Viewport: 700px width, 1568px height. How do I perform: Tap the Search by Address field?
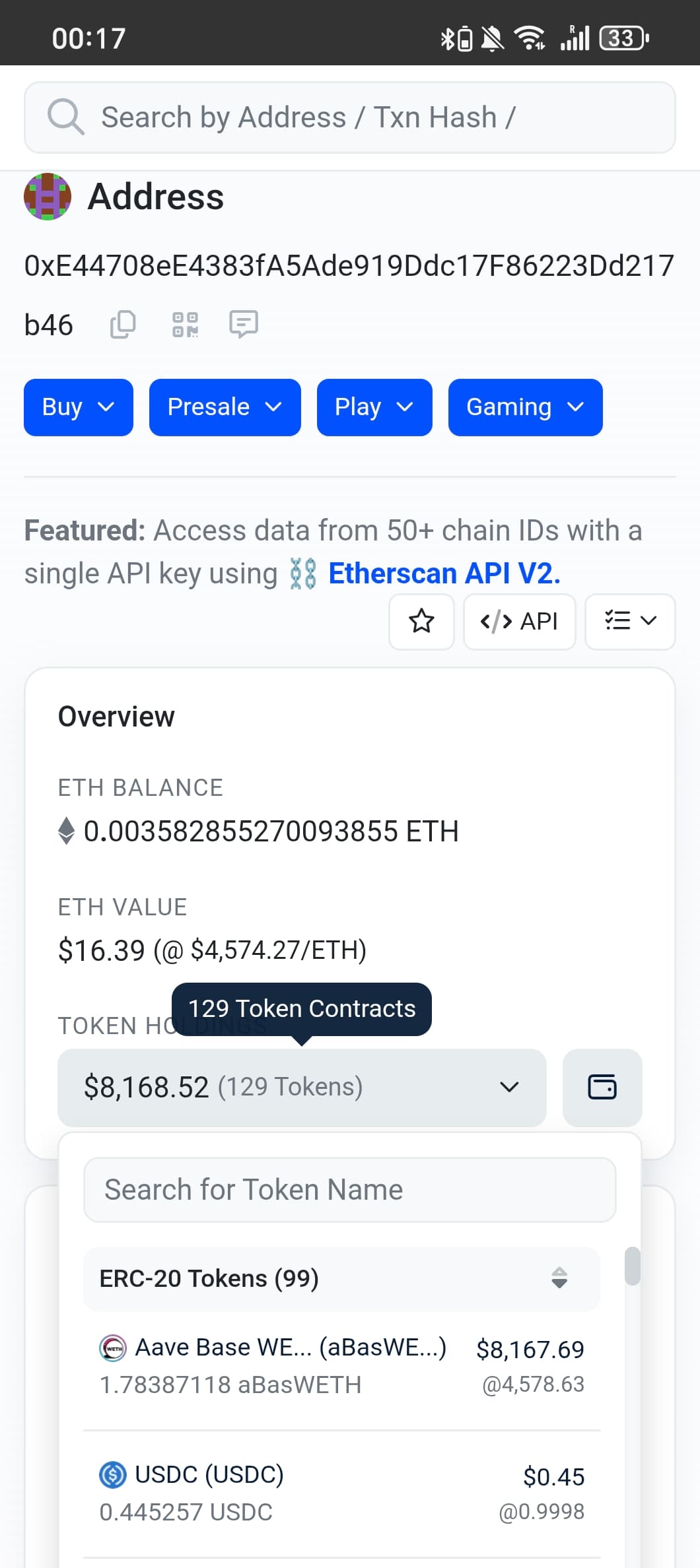349,117
